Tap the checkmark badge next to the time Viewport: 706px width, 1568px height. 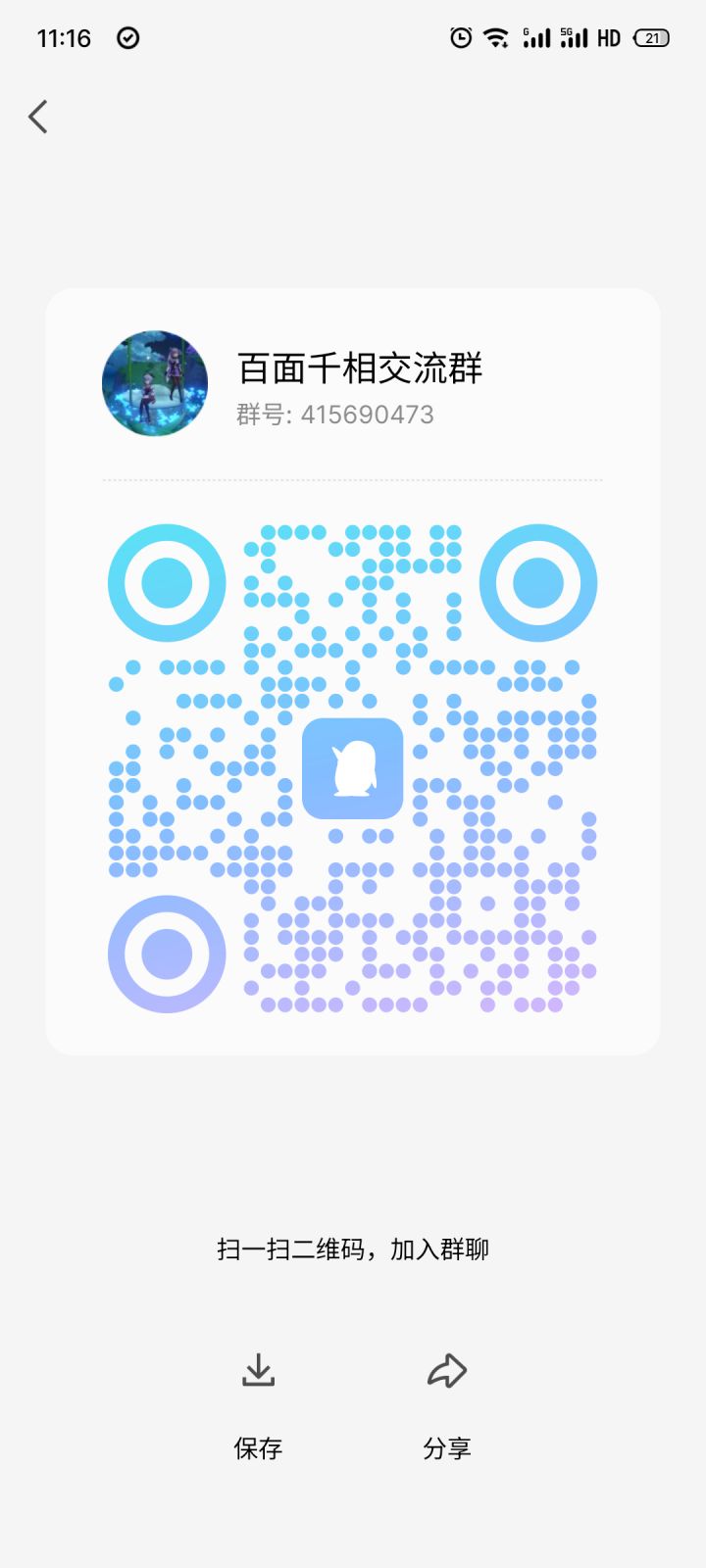(x=127, y=38)
